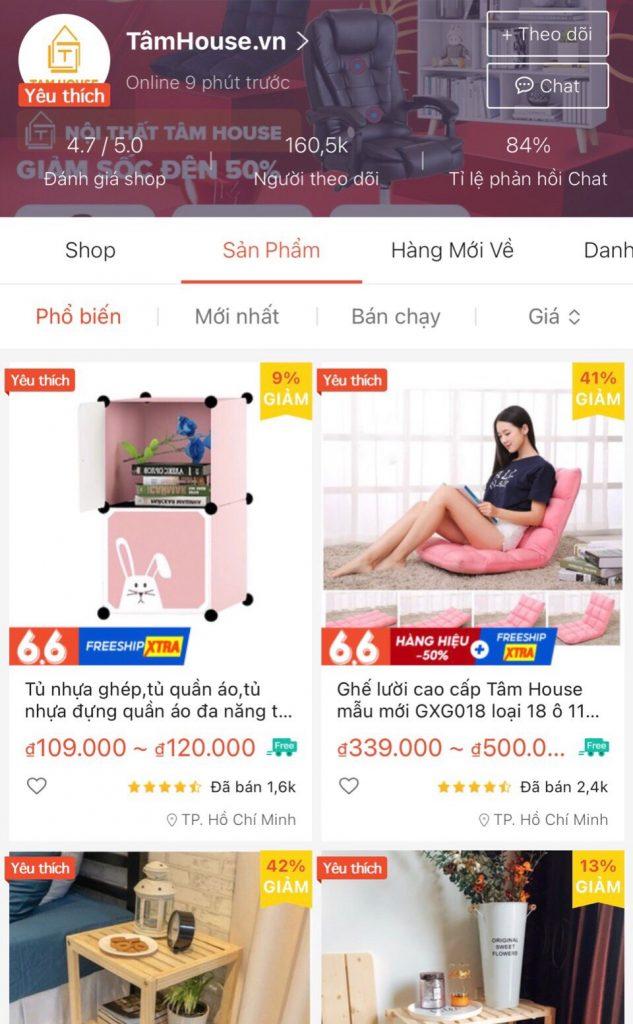Open the Hàng Mới Về tab
The height and width of the screenshot is (1024, 633).
tap(452, 250)
